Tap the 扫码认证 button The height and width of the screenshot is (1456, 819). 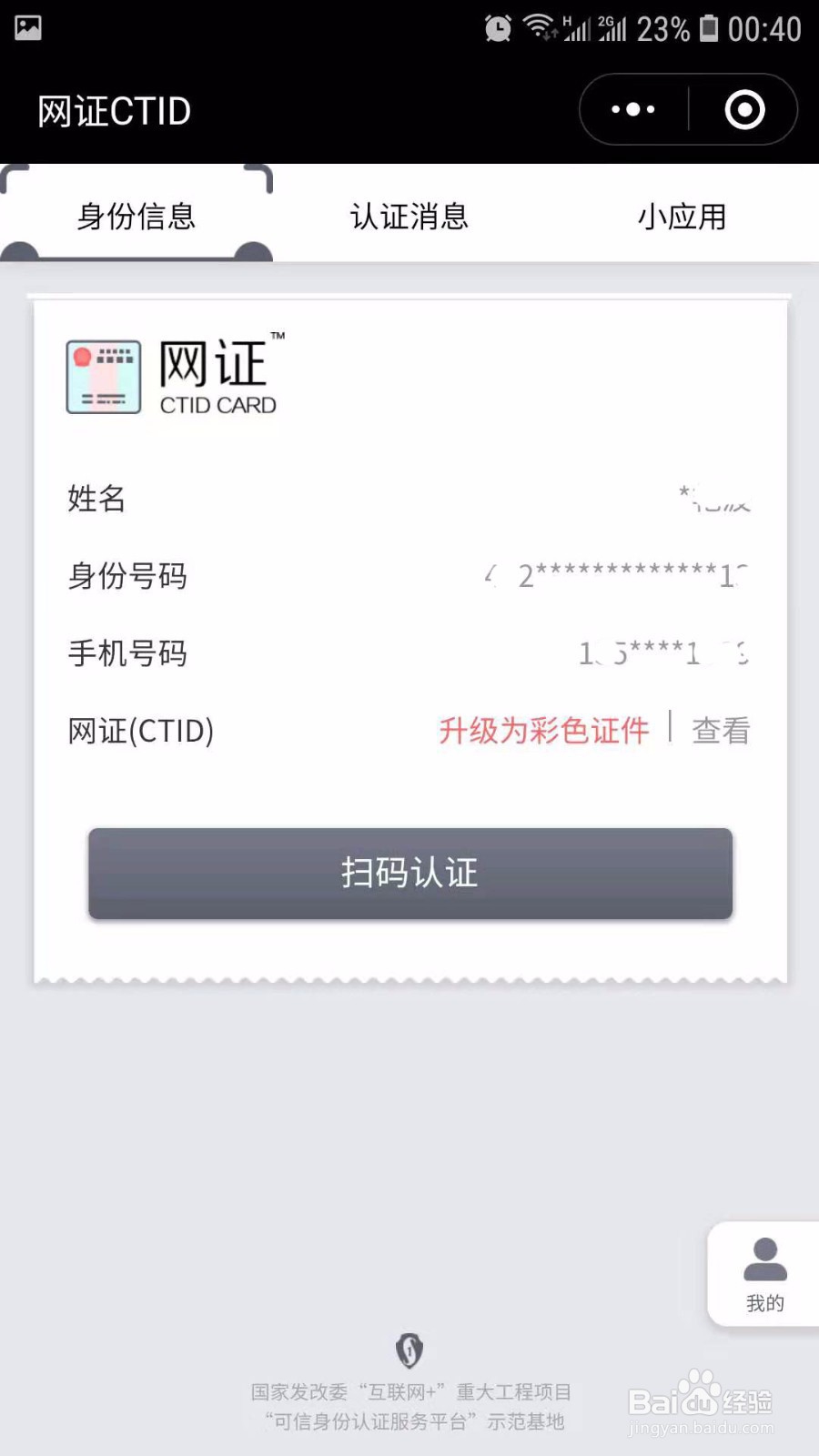tap(409, 873)
